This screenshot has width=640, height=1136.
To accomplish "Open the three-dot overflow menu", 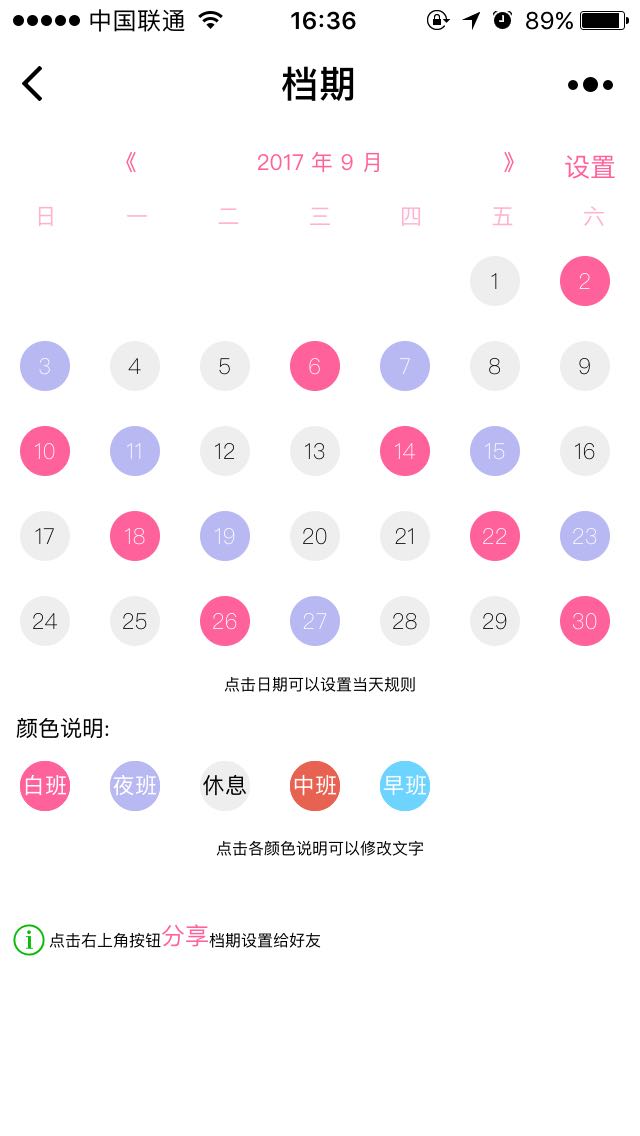I will point(590,85).
